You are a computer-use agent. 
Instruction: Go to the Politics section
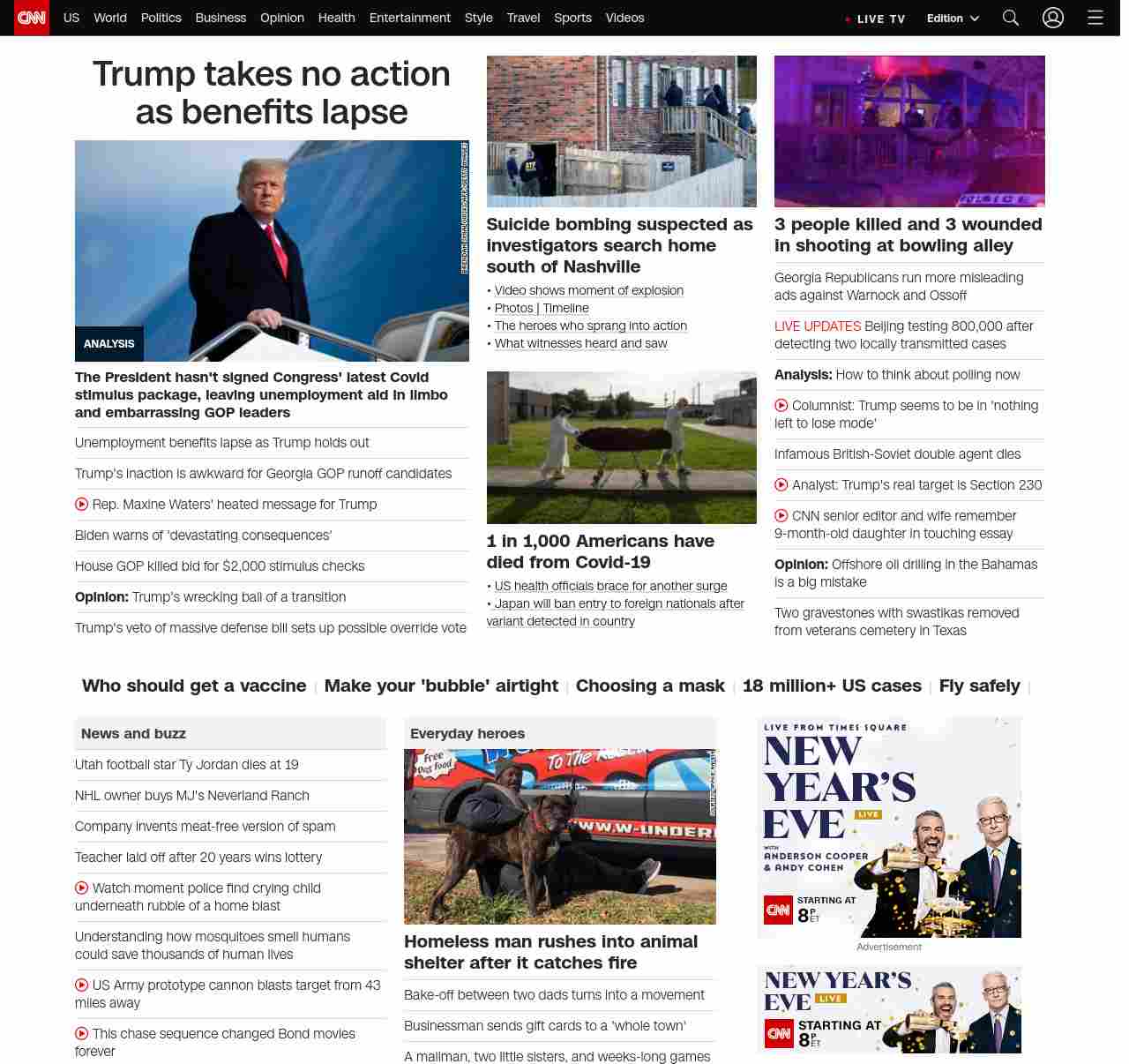[x=161, y=18]
